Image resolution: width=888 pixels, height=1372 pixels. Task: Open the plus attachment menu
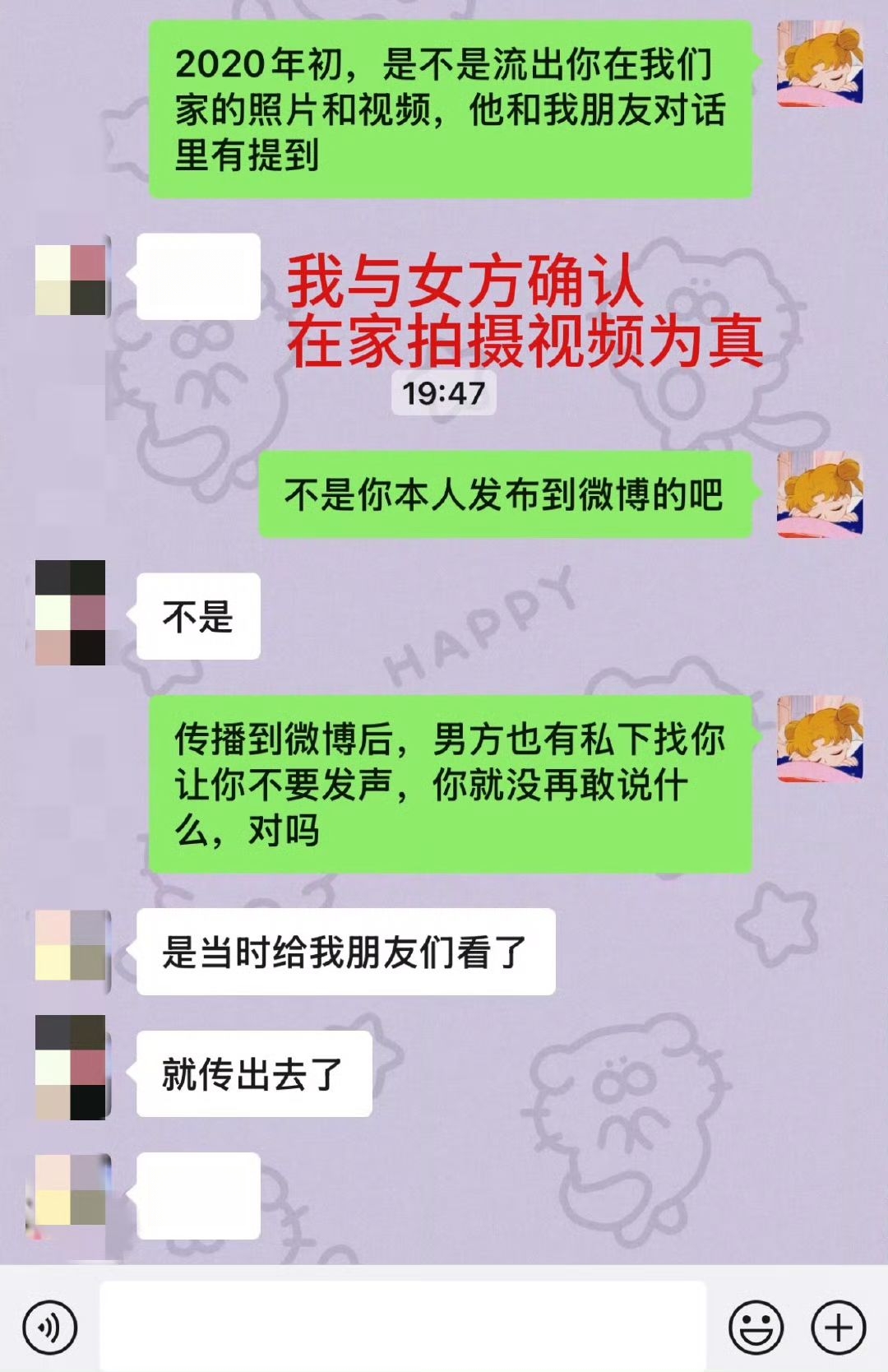[x=838, y=1327]
